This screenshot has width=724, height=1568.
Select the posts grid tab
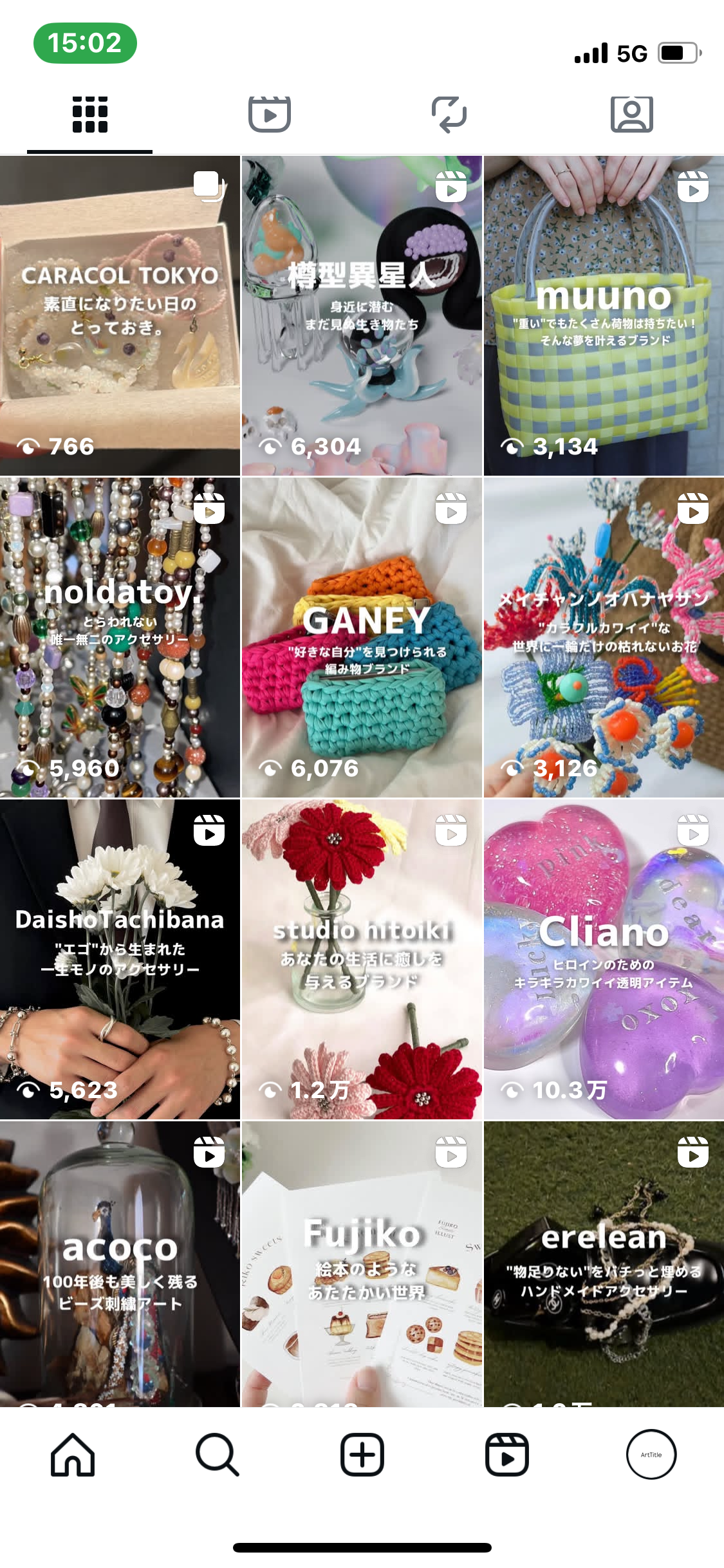click(x=90, y=115)
